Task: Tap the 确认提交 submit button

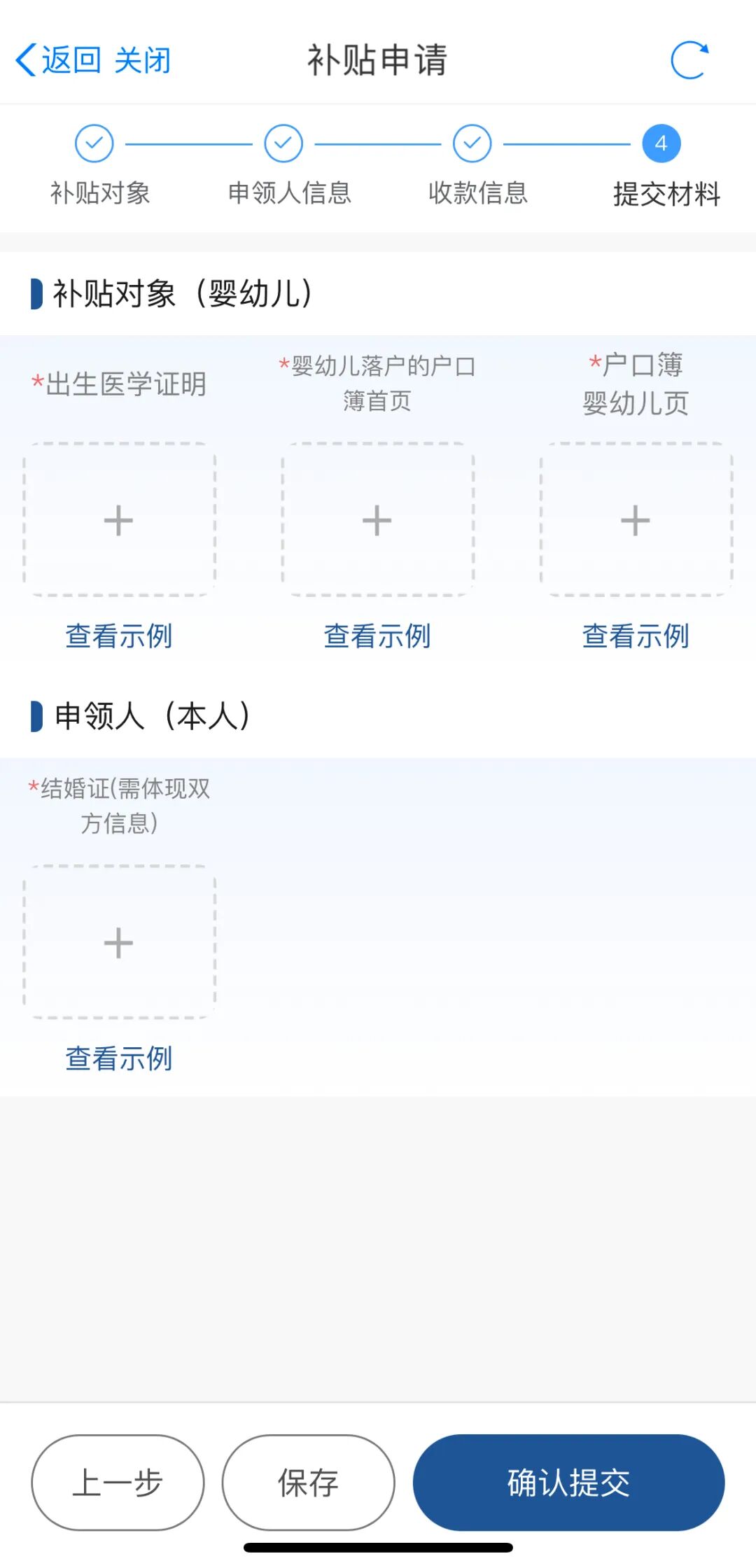Action: pyautogui.click(x=568, y=1482)
